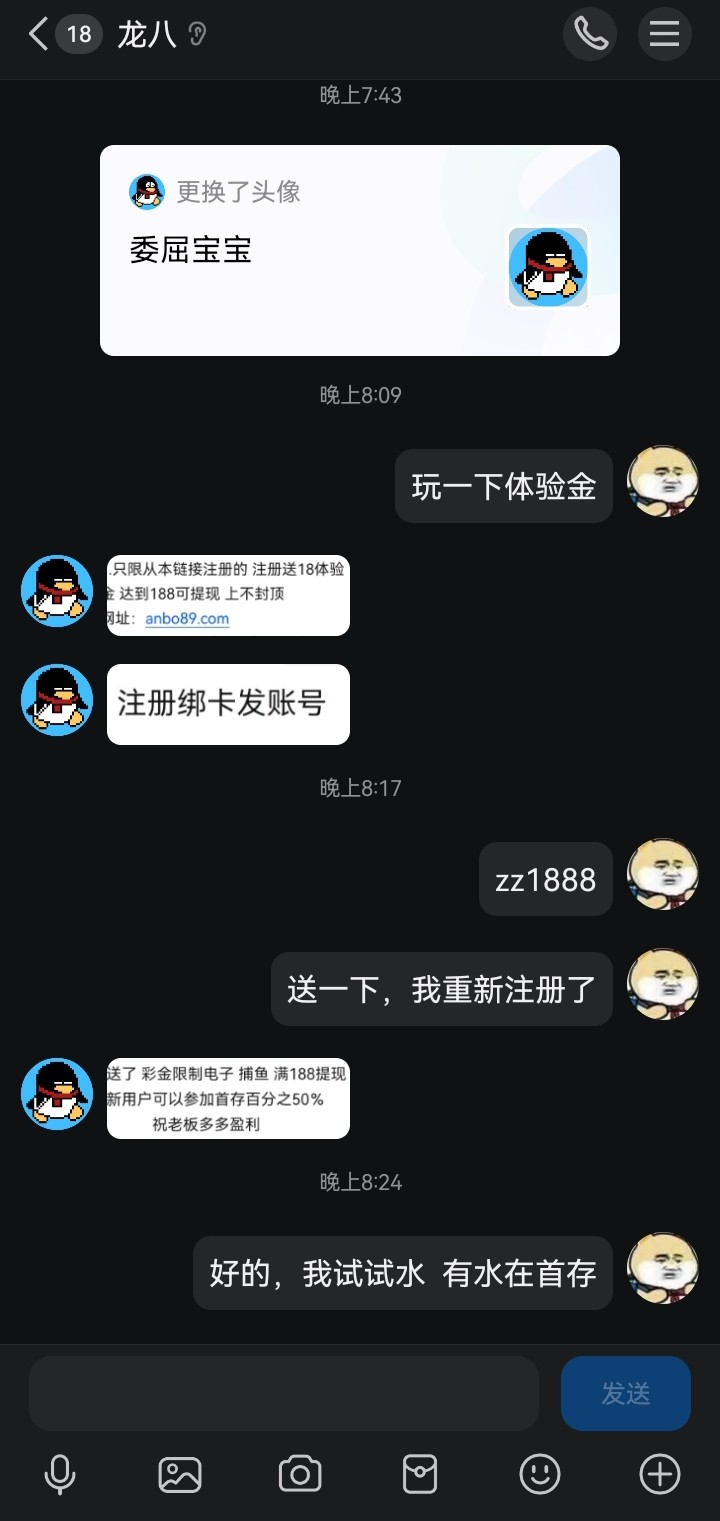The image size is (720, 1521).
Task: View the image message about 彩金限制电子
Action: coord(228,1098)
